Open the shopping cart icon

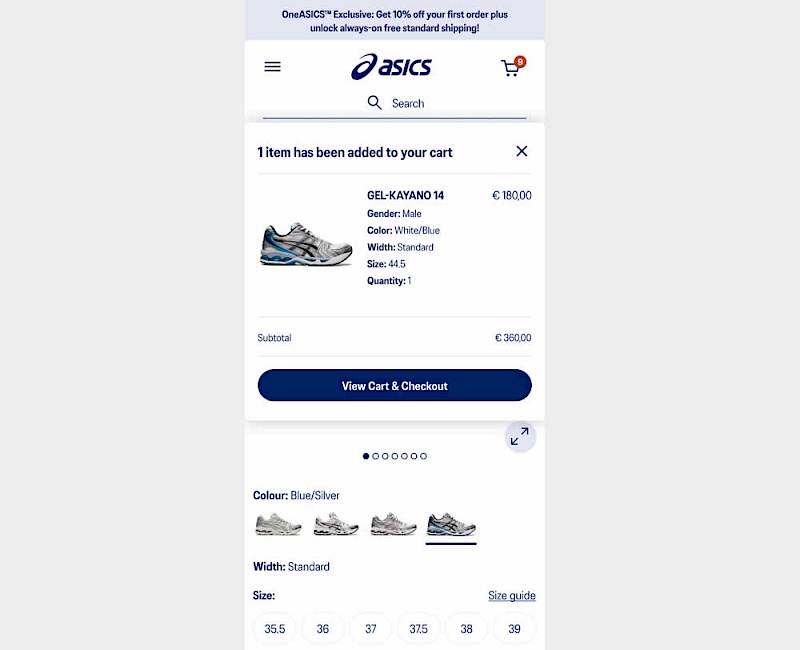click(x=511, y=68)
